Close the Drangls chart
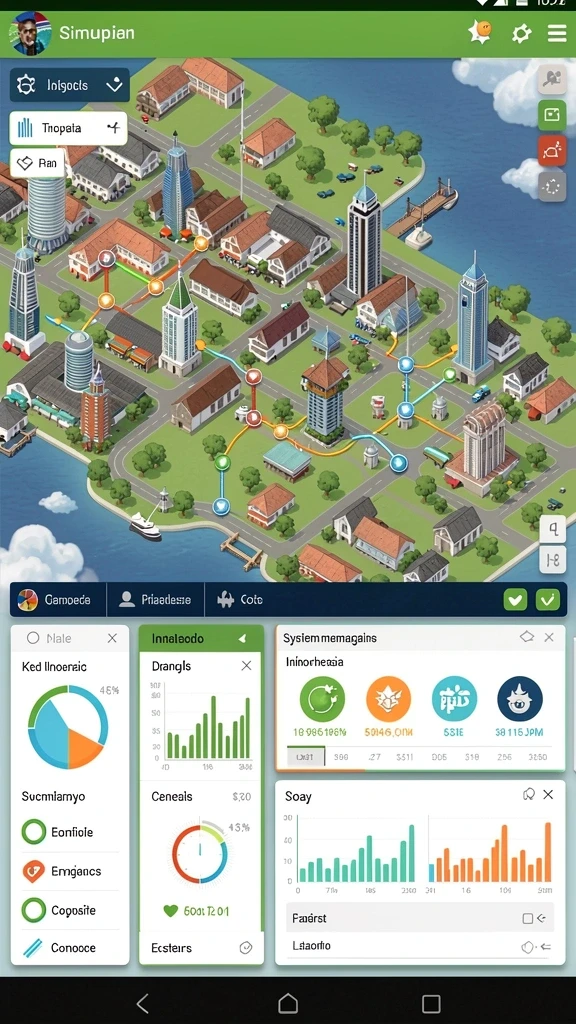The width and height of the screenshot is (576, 1024). click(246, 665)
